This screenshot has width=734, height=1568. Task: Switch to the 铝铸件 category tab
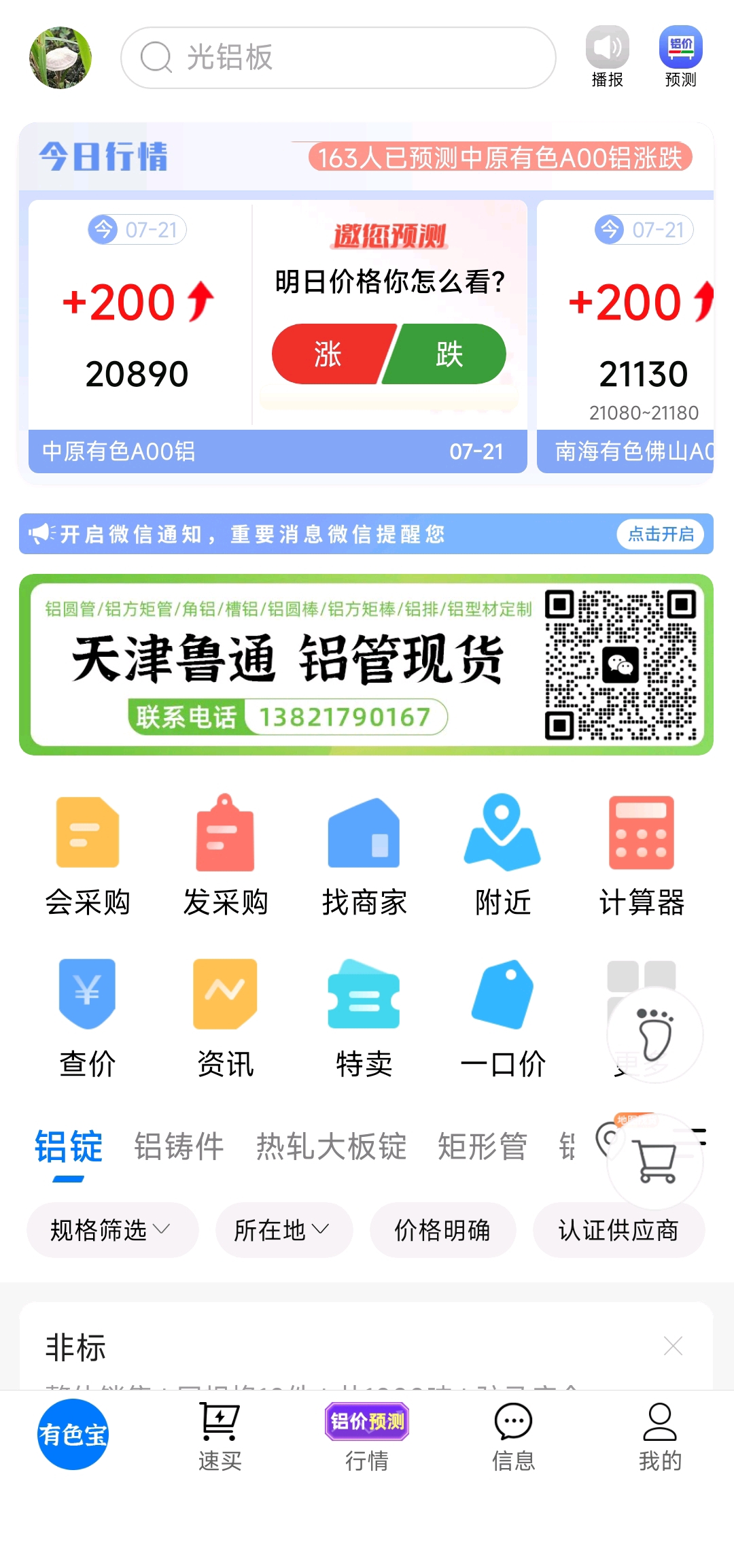[x=179, y=1146]
